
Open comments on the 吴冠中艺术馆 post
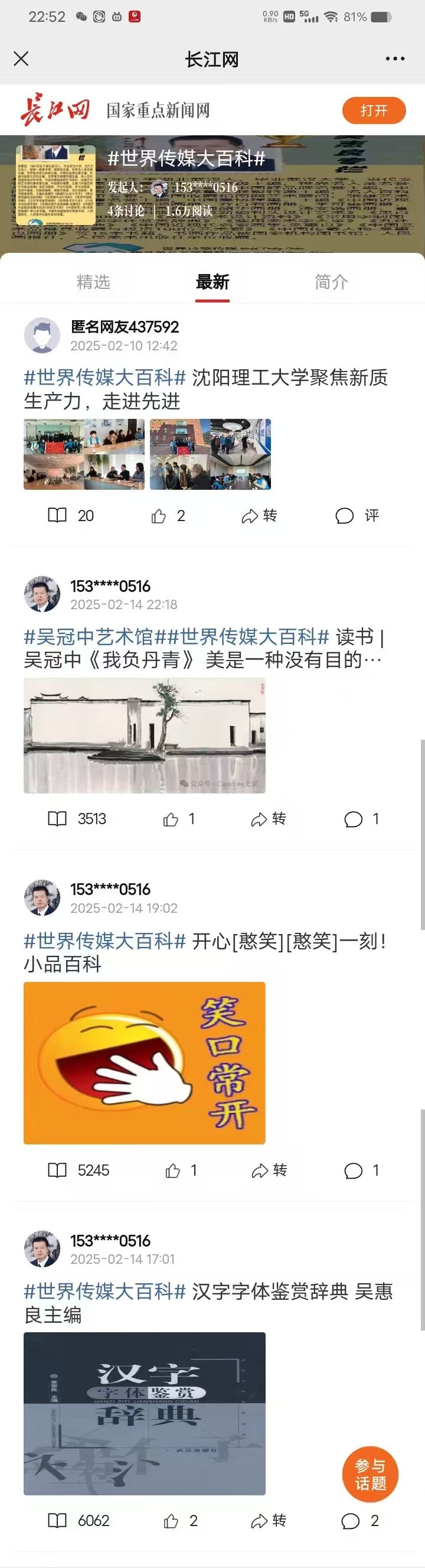[361, 819]
